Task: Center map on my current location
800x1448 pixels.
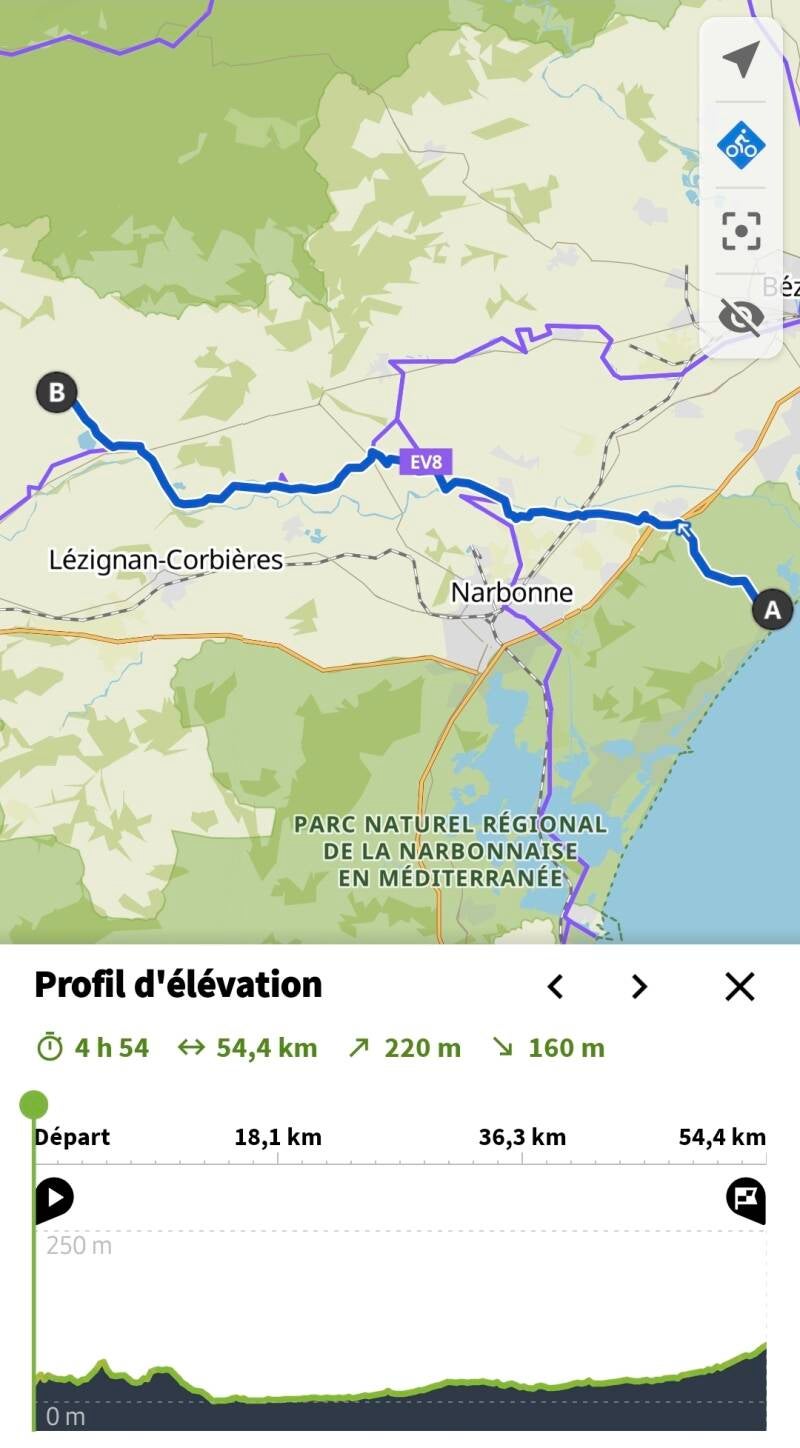Action: tap(741, 60)
